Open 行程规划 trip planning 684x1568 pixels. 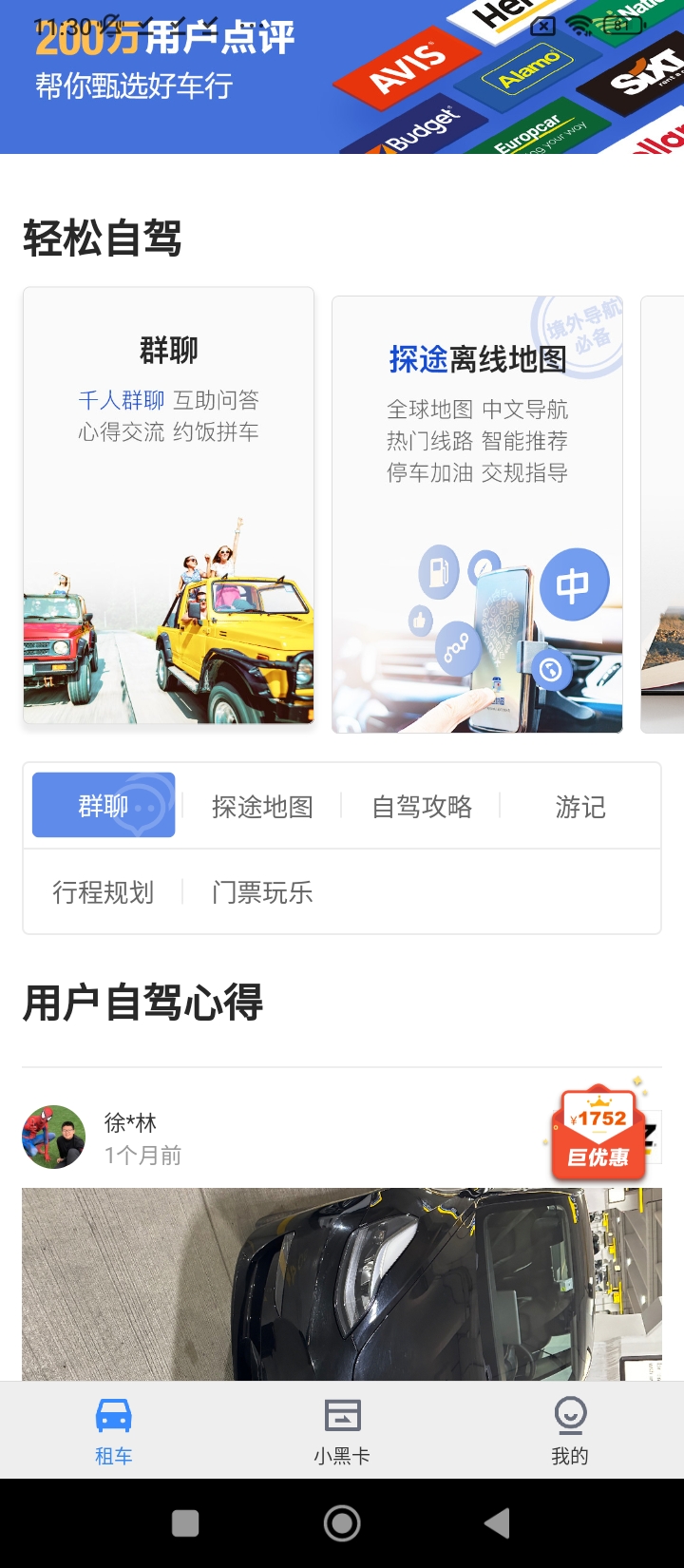103,892
